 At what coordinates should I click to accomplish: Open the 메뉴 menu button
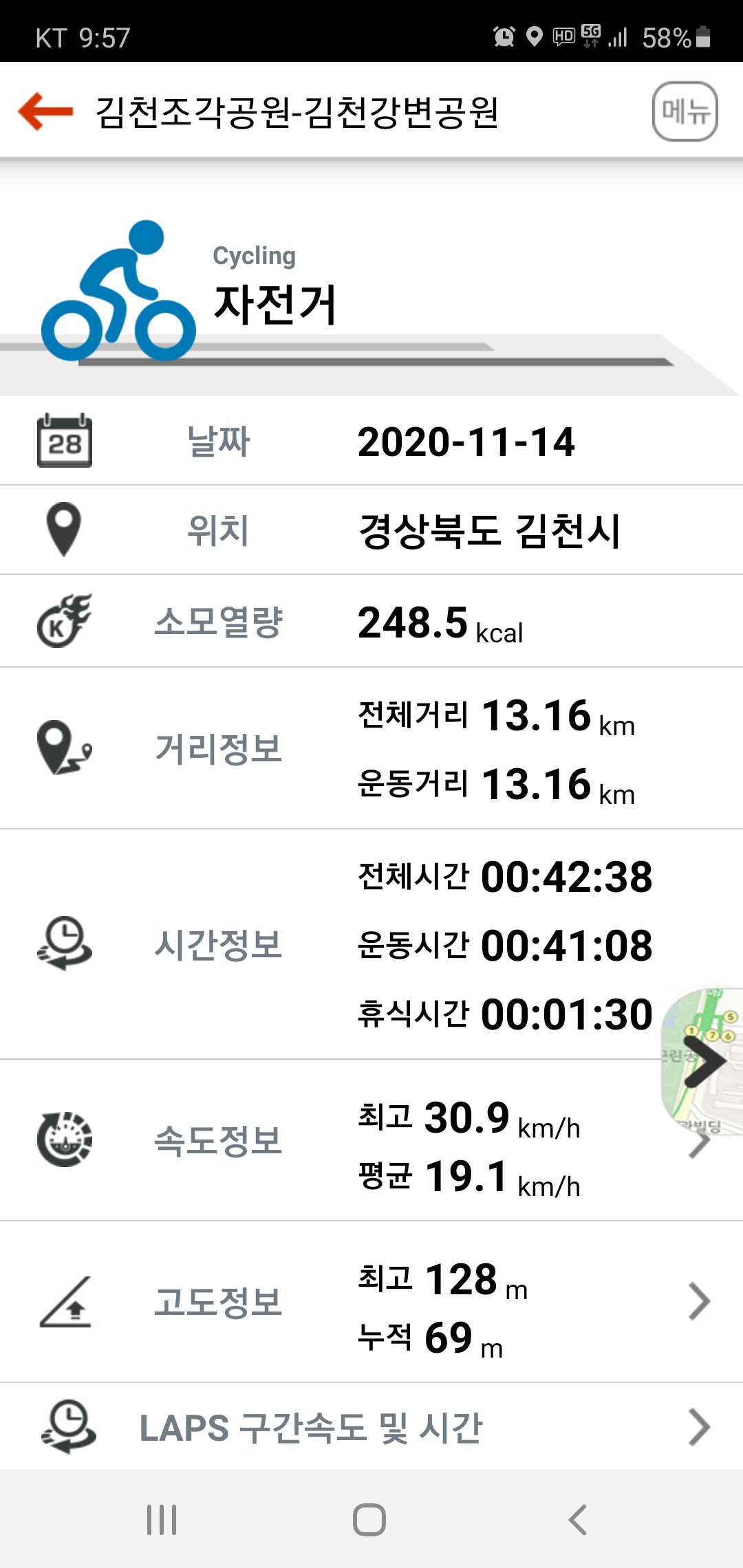[685, 111]
